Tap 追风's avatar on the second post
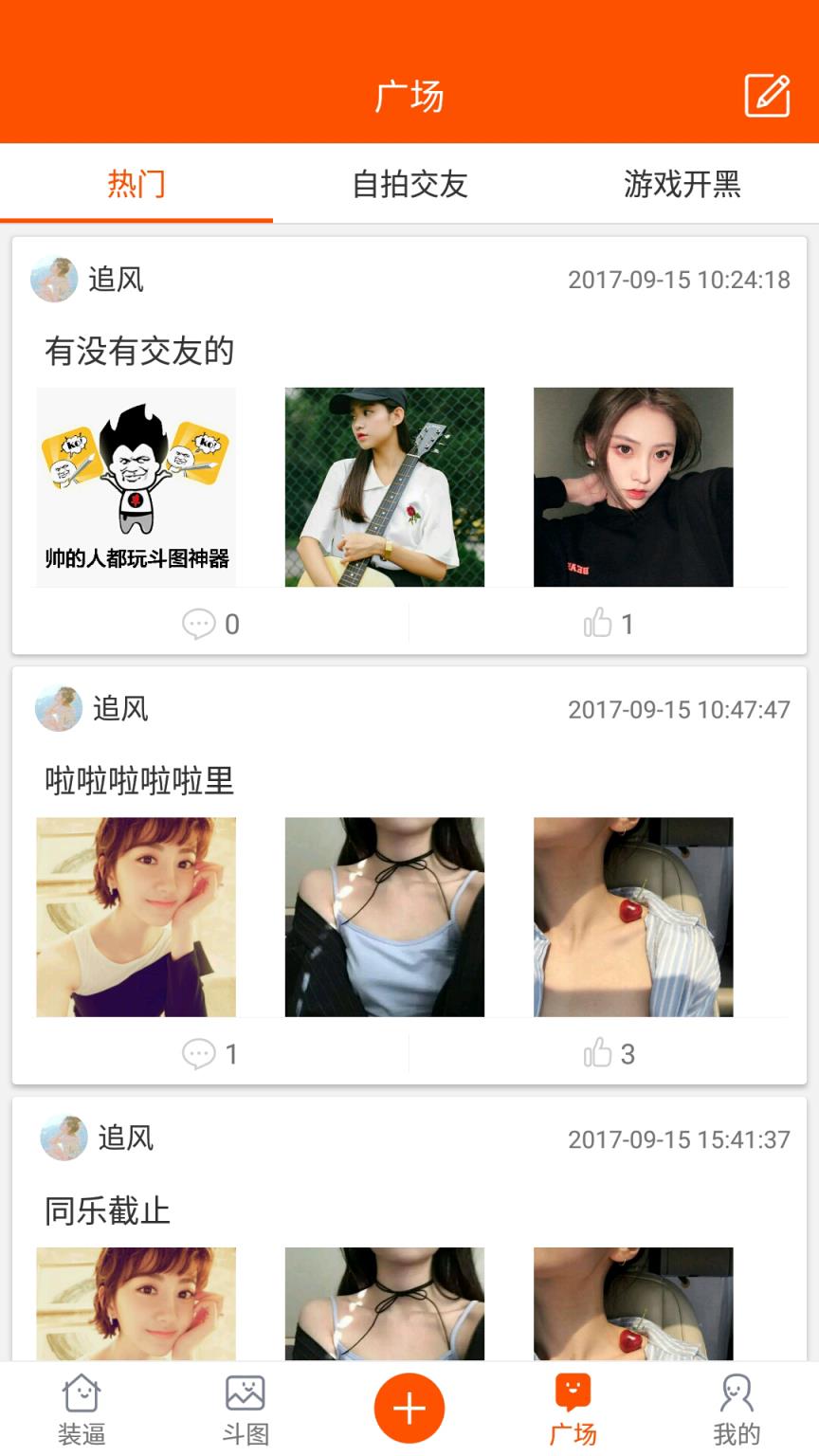Screen dimensions: 819x1456 (59, 708)
